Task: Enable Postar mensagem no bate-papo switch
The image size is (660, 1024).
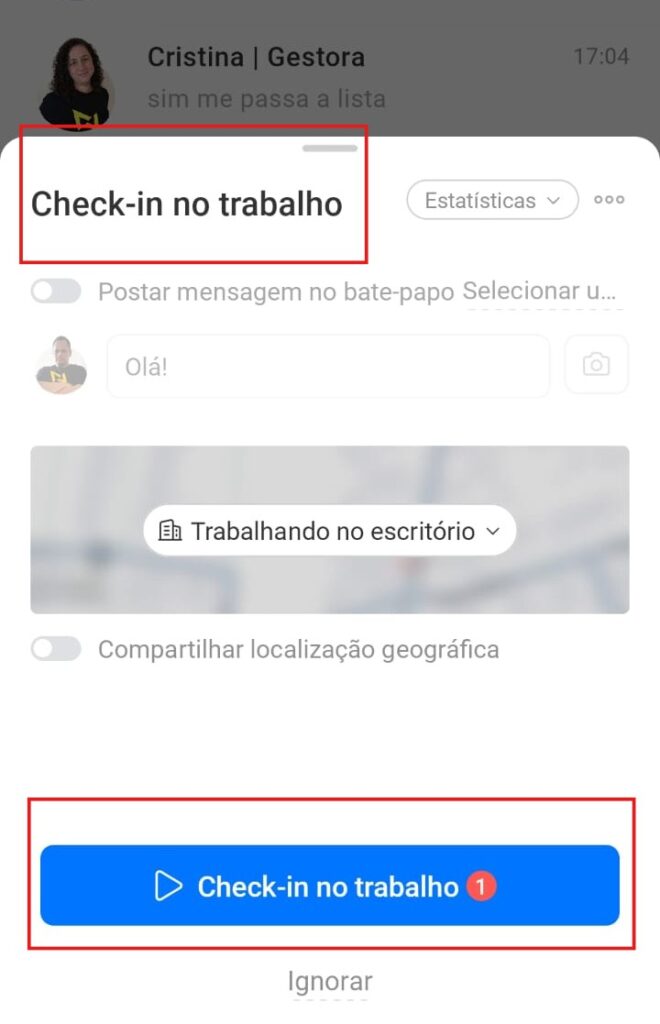Action: [x=56, y=291]
